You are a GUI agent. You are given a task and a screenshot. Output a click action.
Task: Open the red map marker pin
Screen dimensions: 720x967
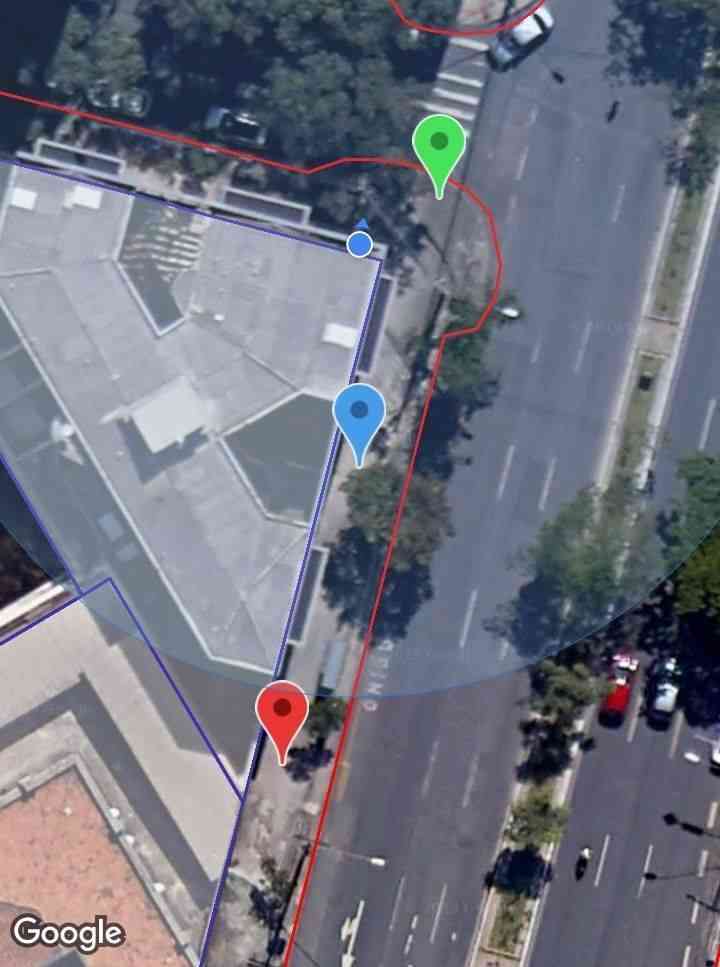[x=283, y=713]
